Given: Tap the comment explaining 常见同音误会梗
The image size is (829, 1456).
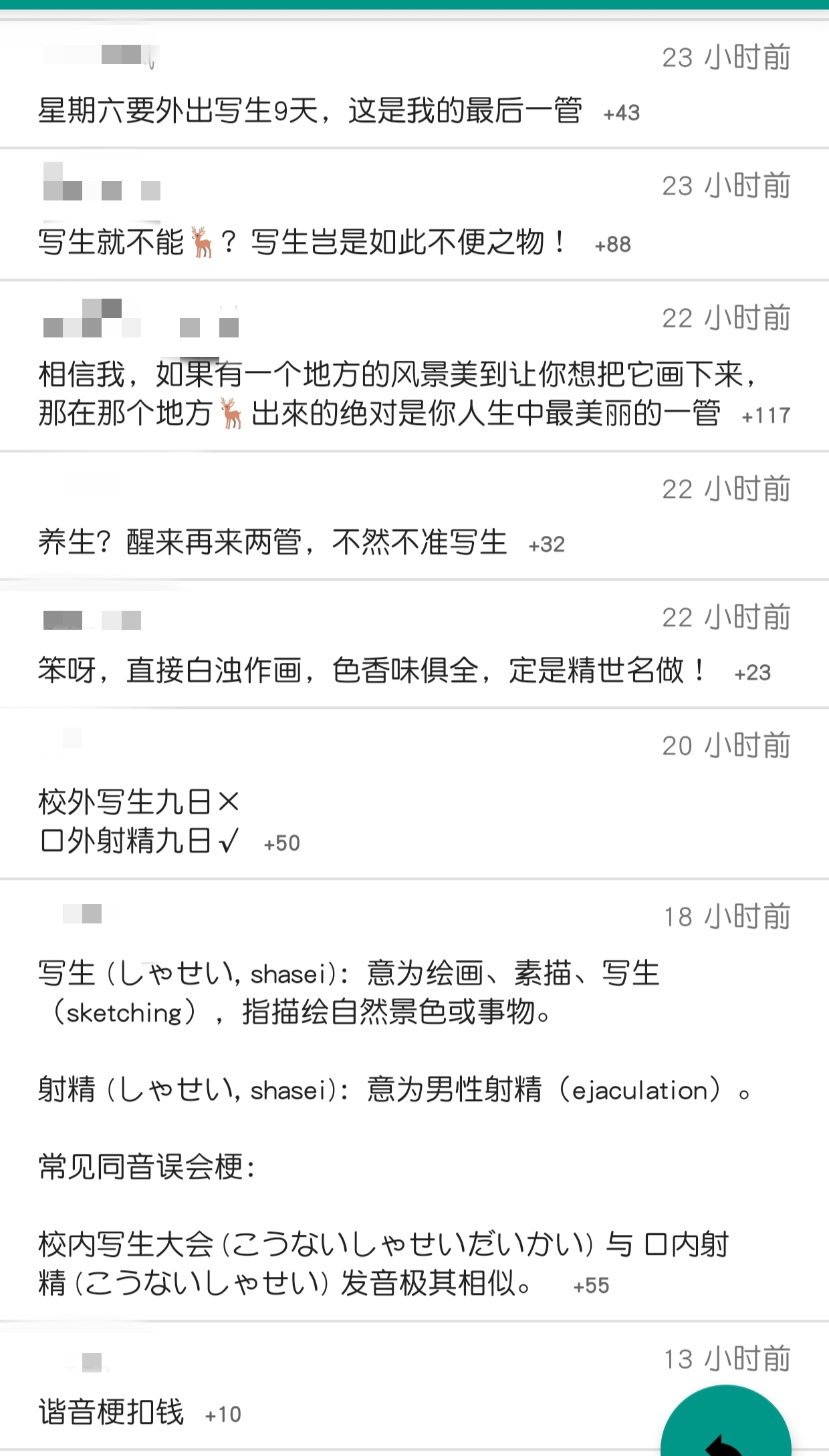Looking at the screenshot, I should tap(381, 1128).
